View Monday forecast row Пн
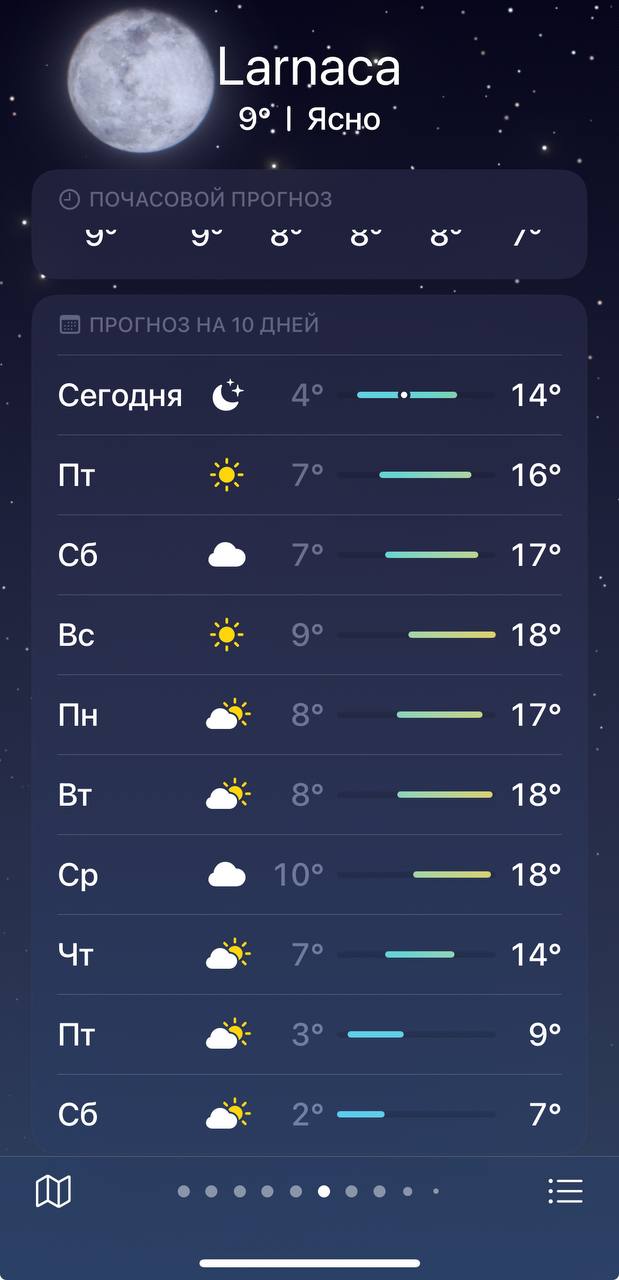The image size is (619, 1280). (309, 715)
